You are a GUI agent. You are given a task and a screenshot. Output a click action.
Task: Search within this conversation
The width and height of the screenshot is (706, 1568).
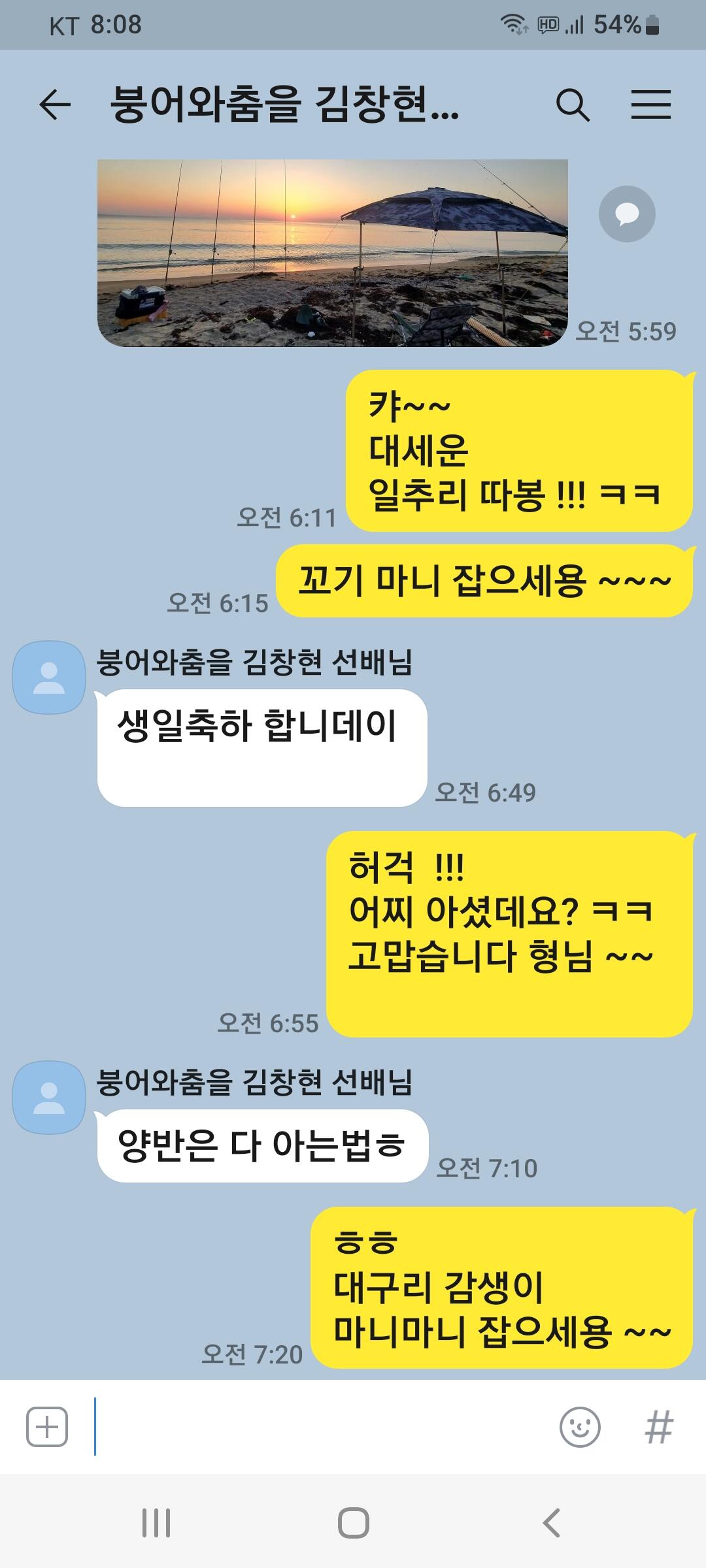click(x=573, y=105)
